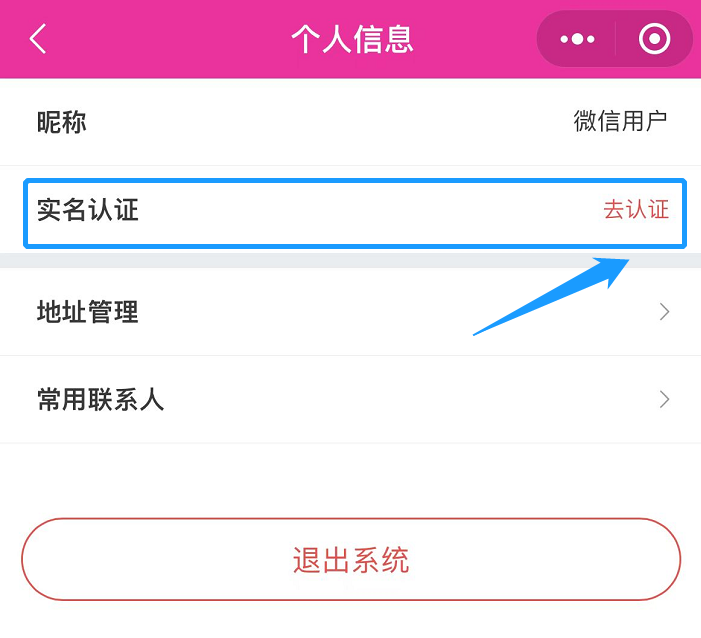Open the mini program three-dot menu
The height and width of the screenshot is (638, 701).
577,39
